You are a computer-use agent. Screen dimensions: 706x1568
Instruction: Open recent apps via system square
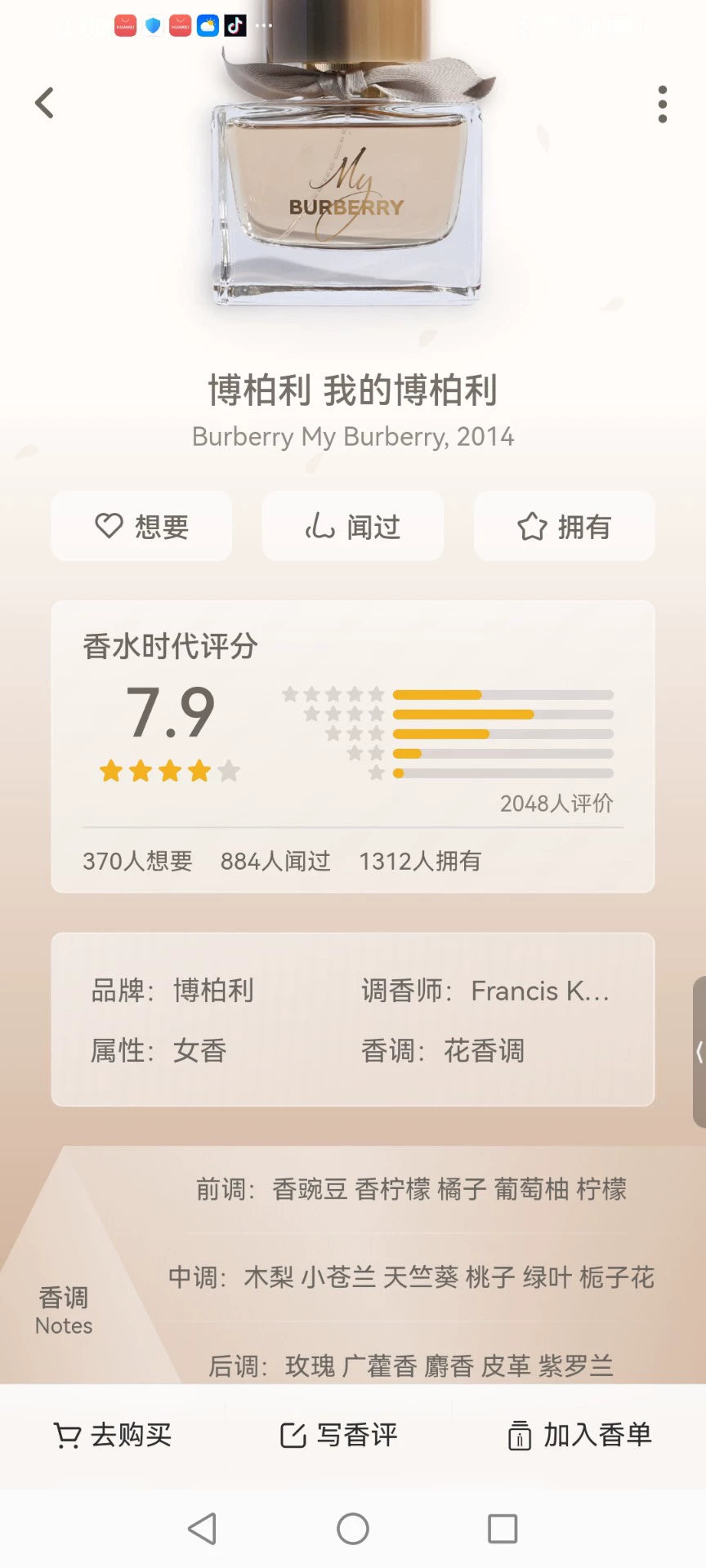[x=502, y=1529]
